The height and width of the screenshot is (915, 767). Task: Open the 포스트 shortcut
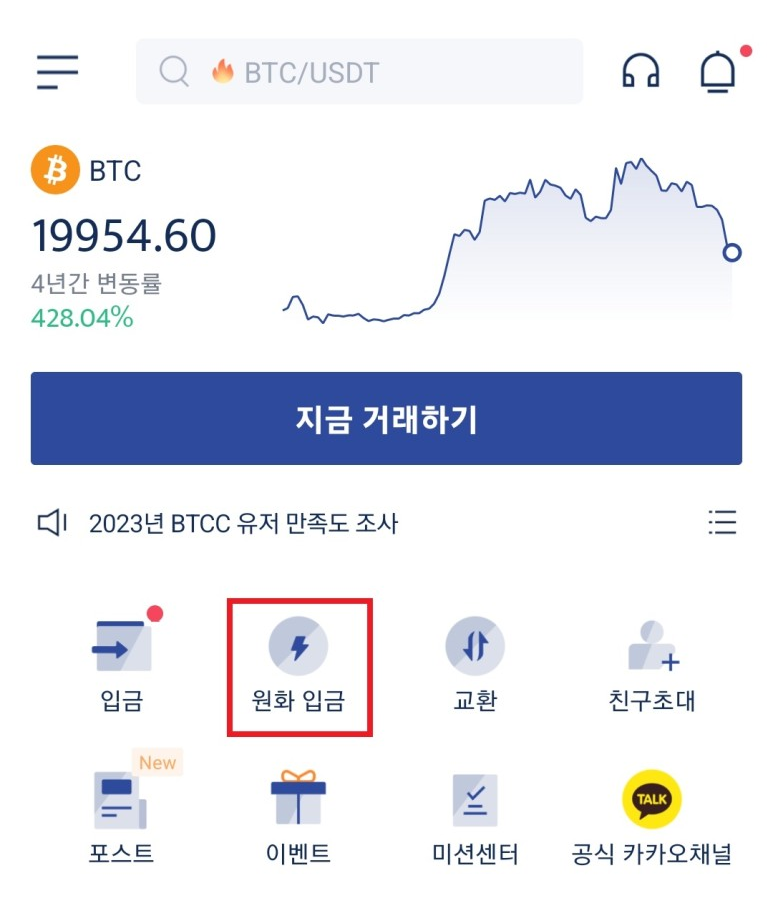coord(122,815)
